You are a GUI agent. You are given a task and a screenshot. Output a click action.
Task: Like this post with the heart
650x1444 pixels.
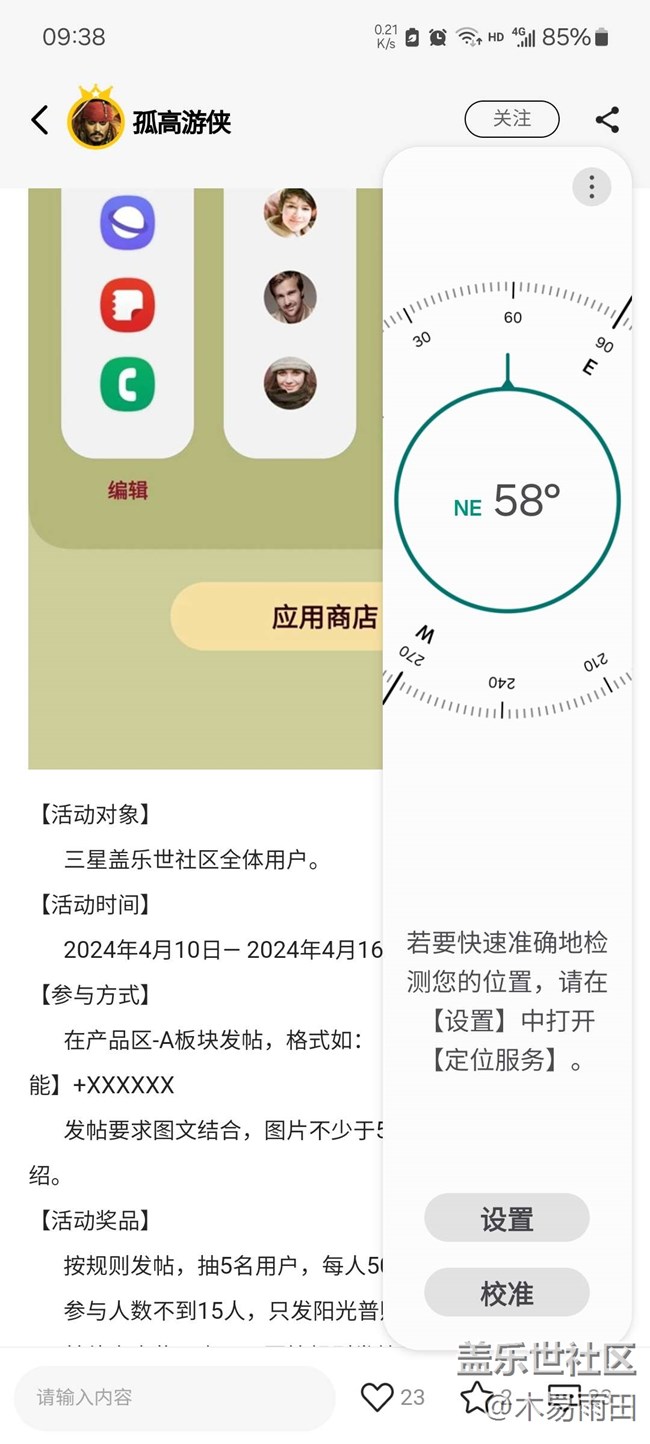[377, 1397]
